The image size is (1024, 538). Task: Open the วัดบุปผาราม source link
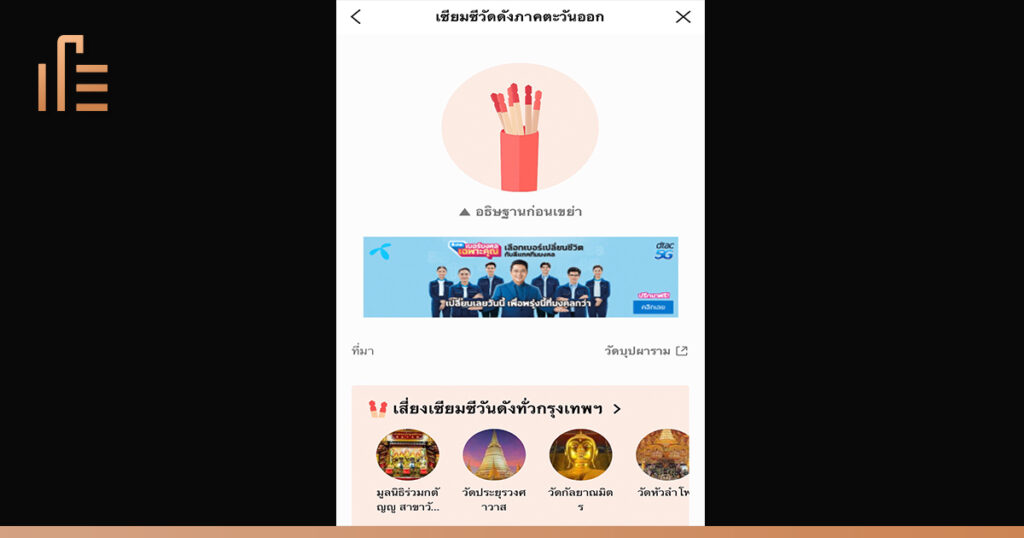pyautogui.click(x=646, y=351)
